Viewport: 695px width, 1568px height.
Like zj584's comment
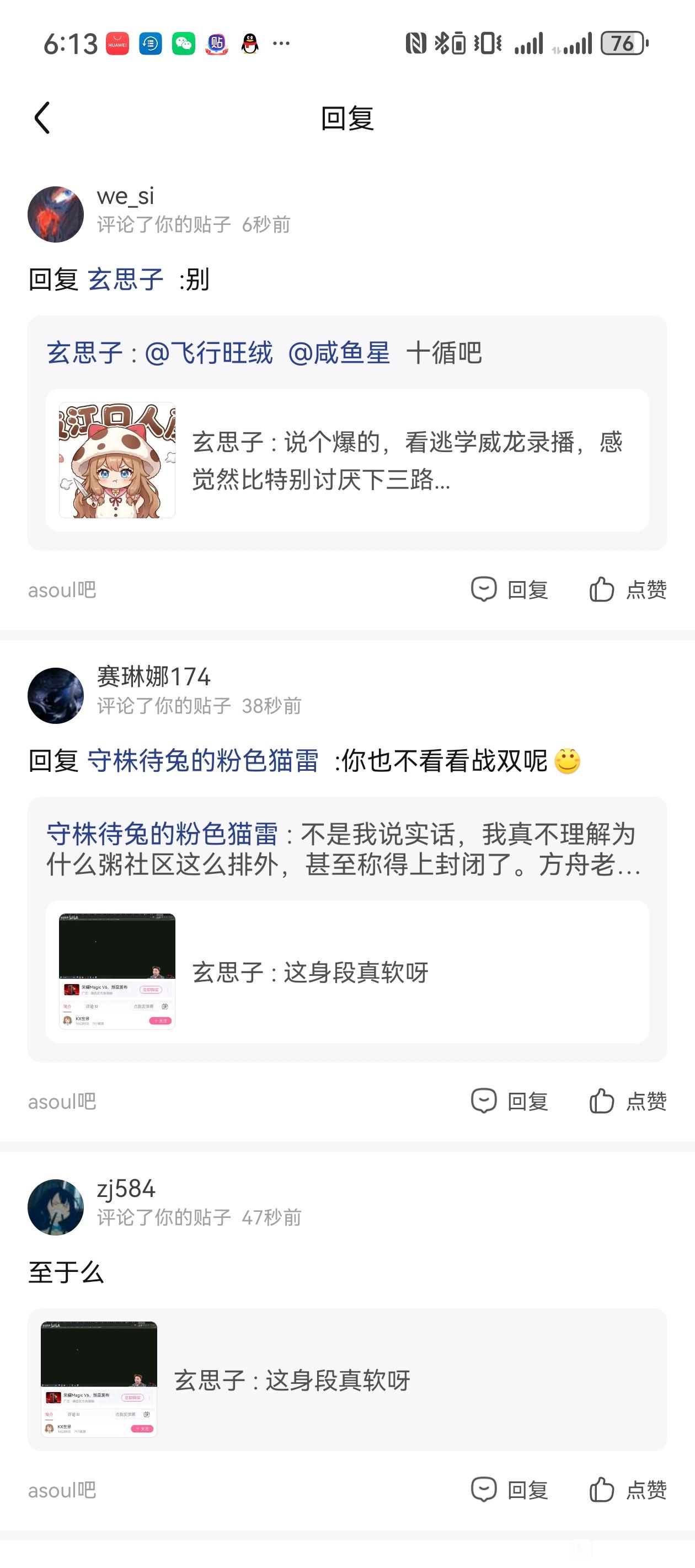pyautogui.click(x=627, y=1490)
